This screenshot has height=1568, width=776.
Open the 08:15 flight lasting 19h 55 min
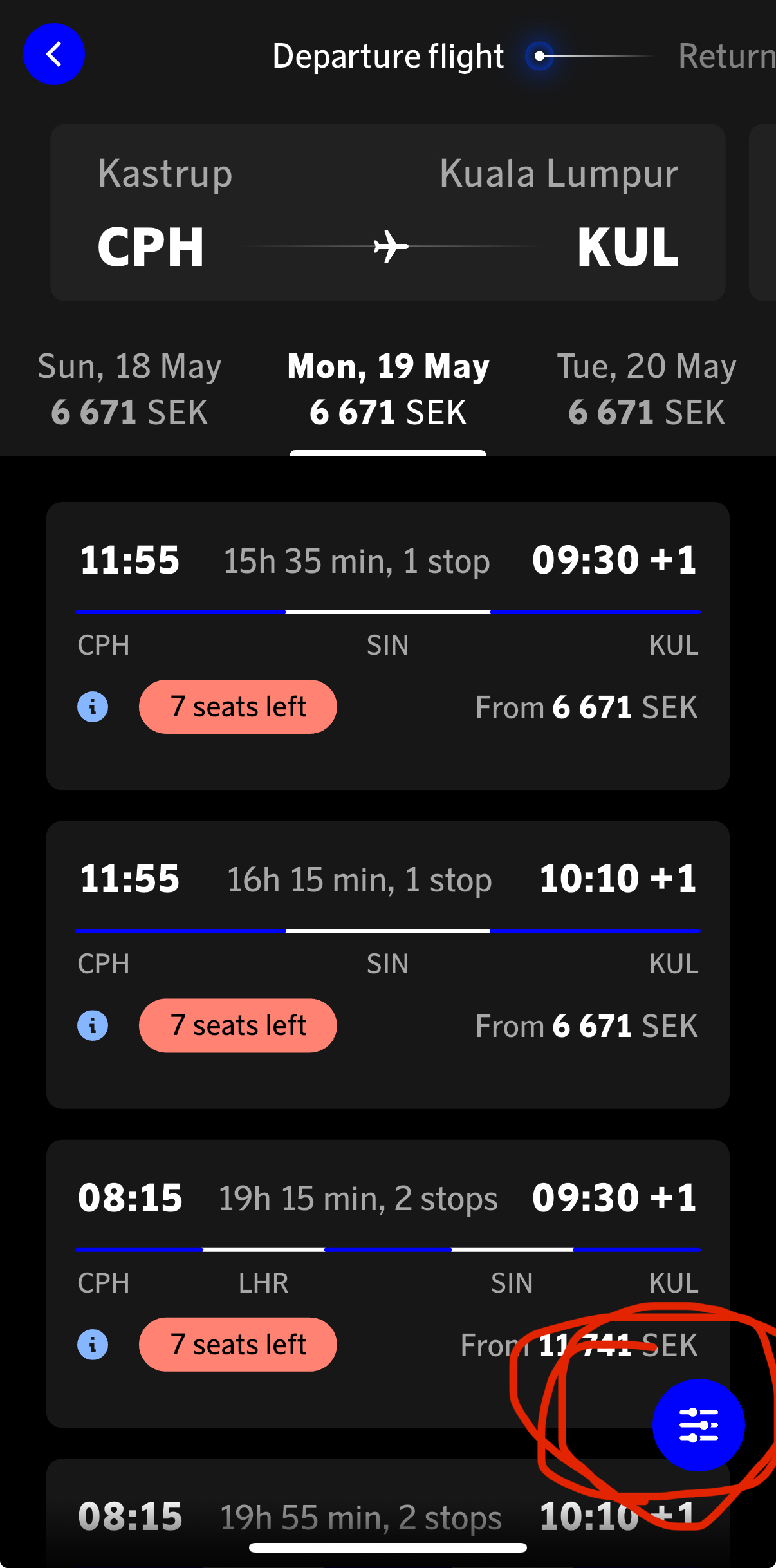360,1518
